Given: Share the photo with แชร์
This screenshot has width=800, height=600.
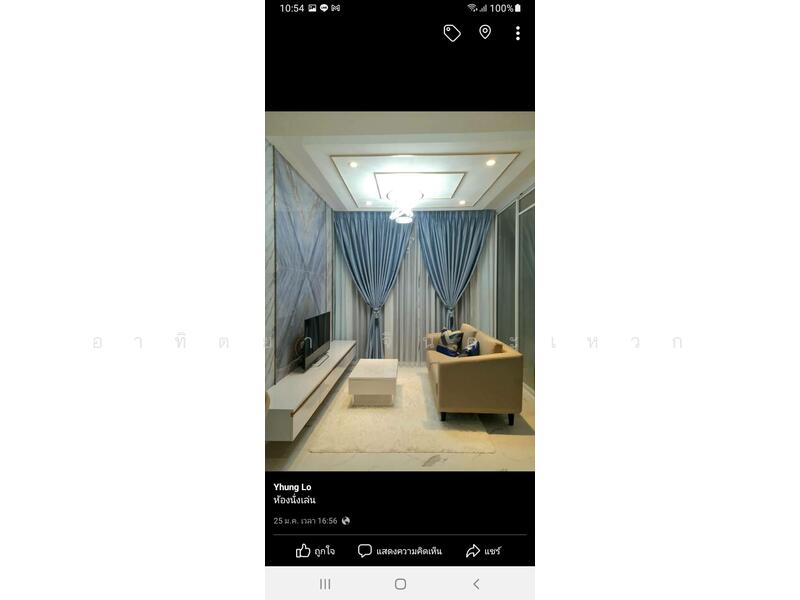Looking at the screenshot, I should [x=483, y=551].
